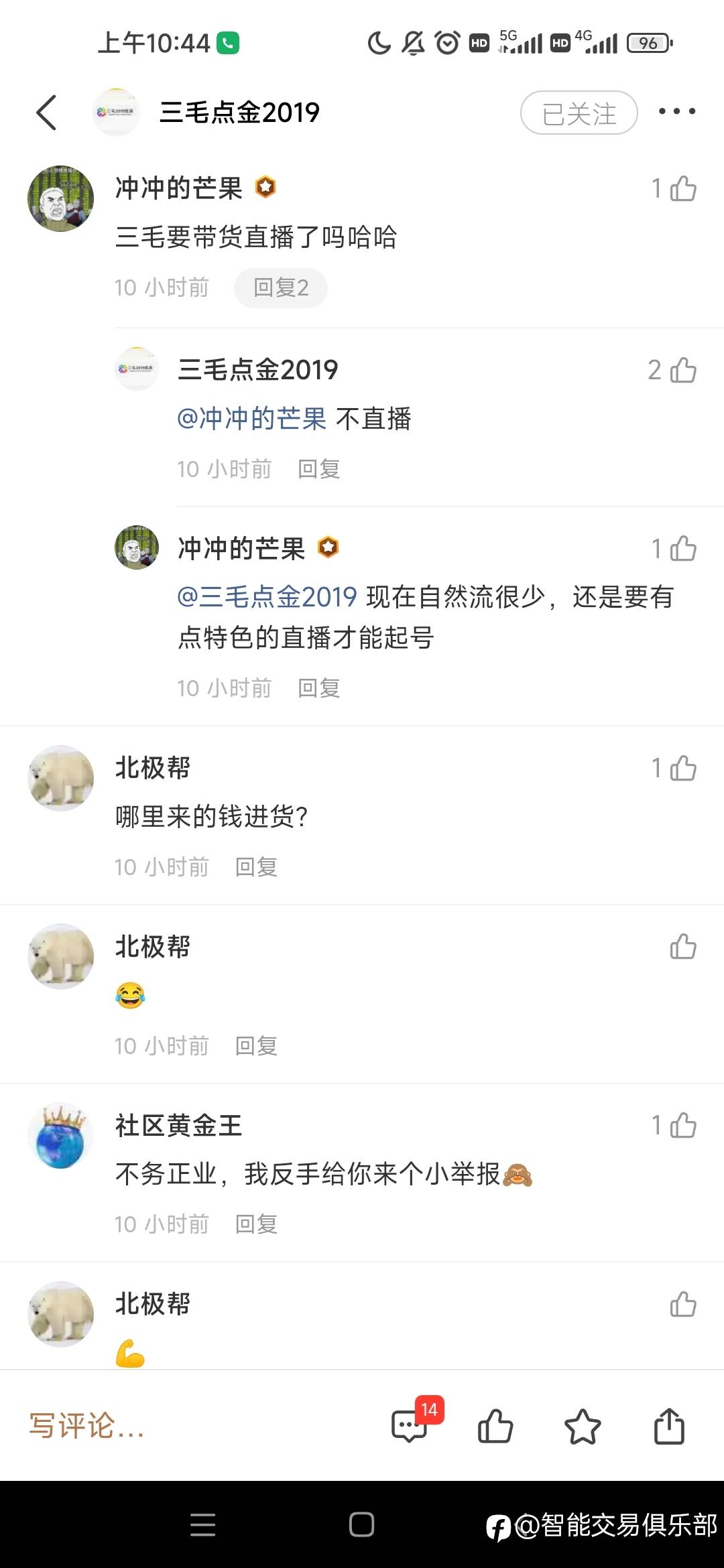Reply to 哪里来的钱进货 comment
Viewport: 724px width, 1568px height.
pos(256,866)
